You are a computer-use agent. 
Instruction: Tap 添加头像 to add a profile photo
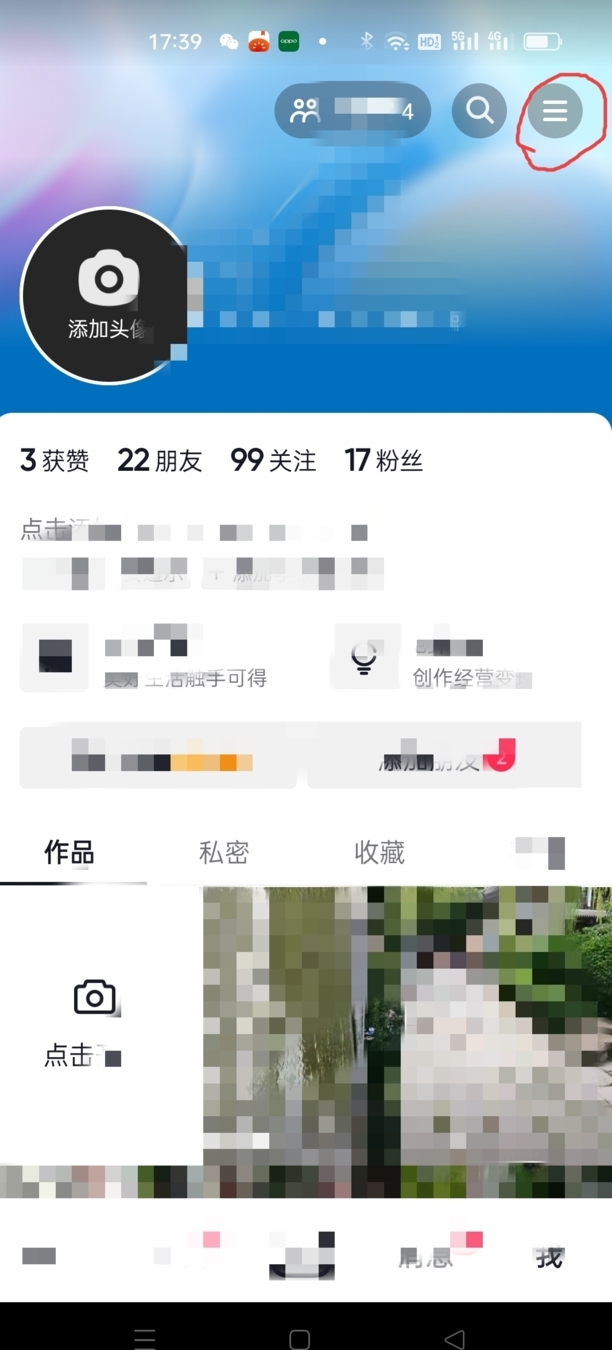[105, 296]
